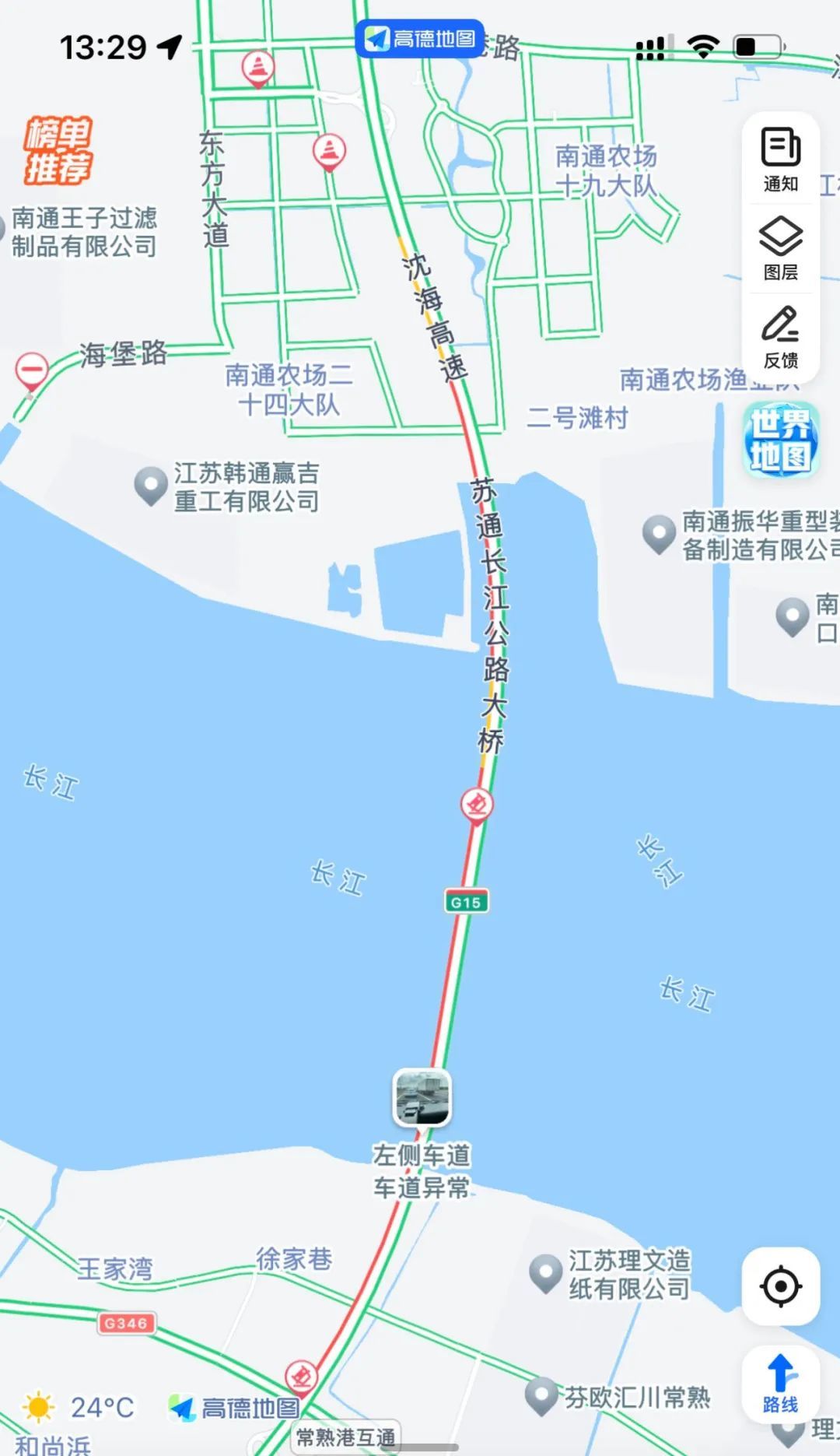840x1456 pixels.
Task: Return to previous app via 高德地图 pill
Action: tap(420, 39)
